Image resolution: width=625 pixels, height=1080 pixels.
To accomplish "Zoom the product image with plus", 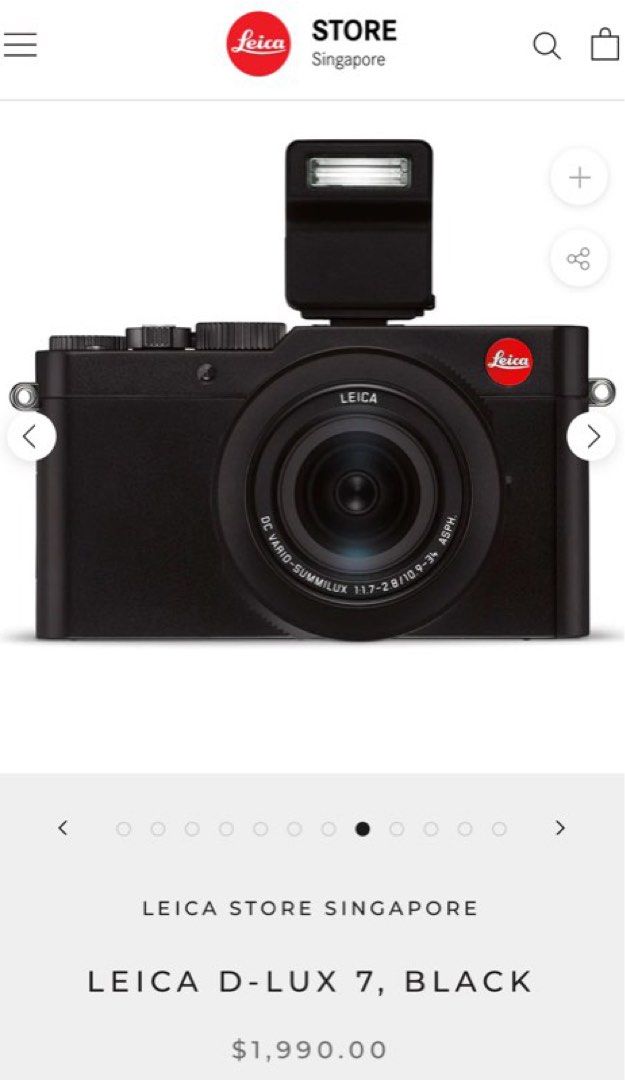I will [579, 178].
